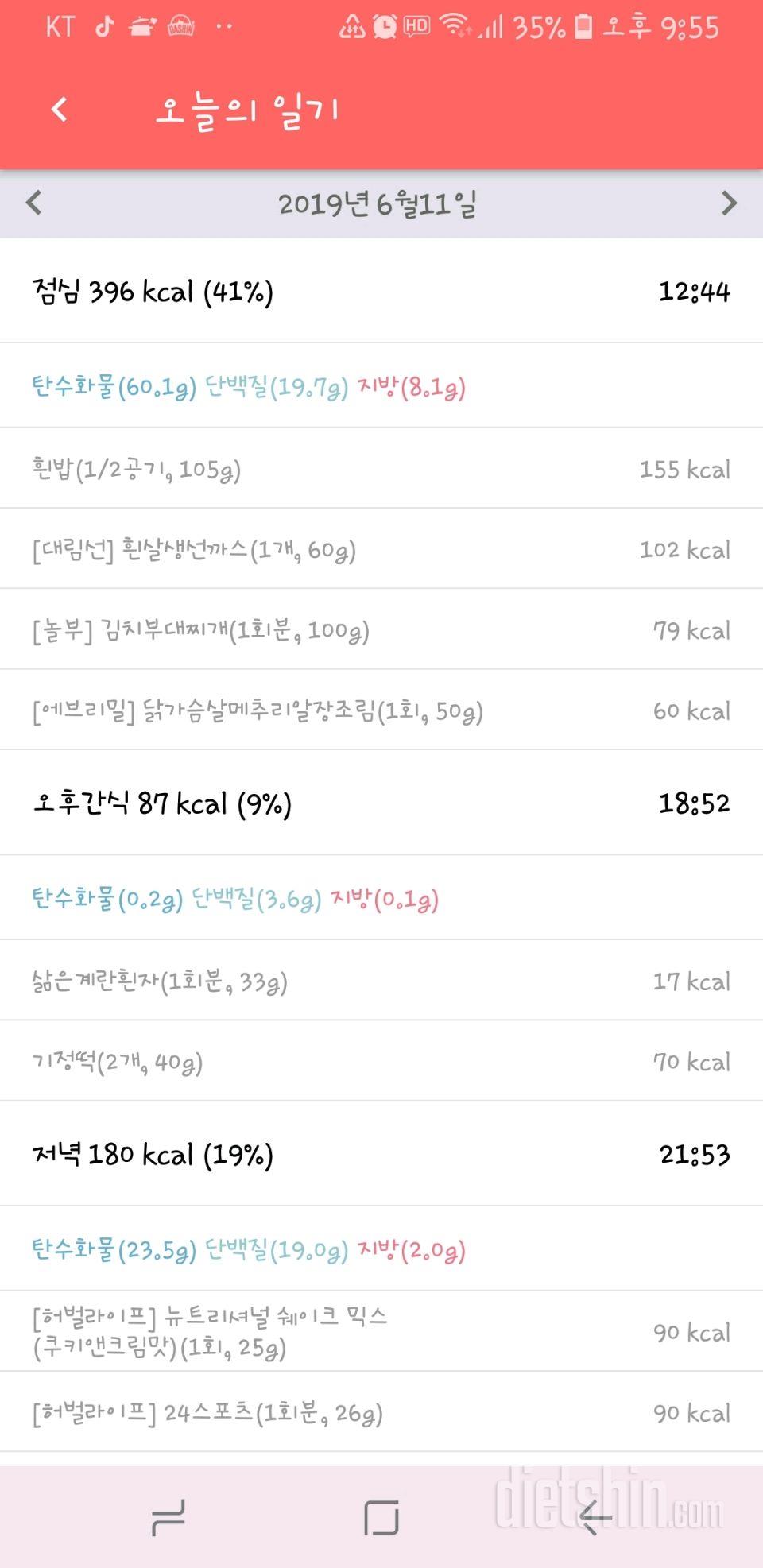
Task: Go back from 오늘의 일기 screen
Action: (60, 109)
